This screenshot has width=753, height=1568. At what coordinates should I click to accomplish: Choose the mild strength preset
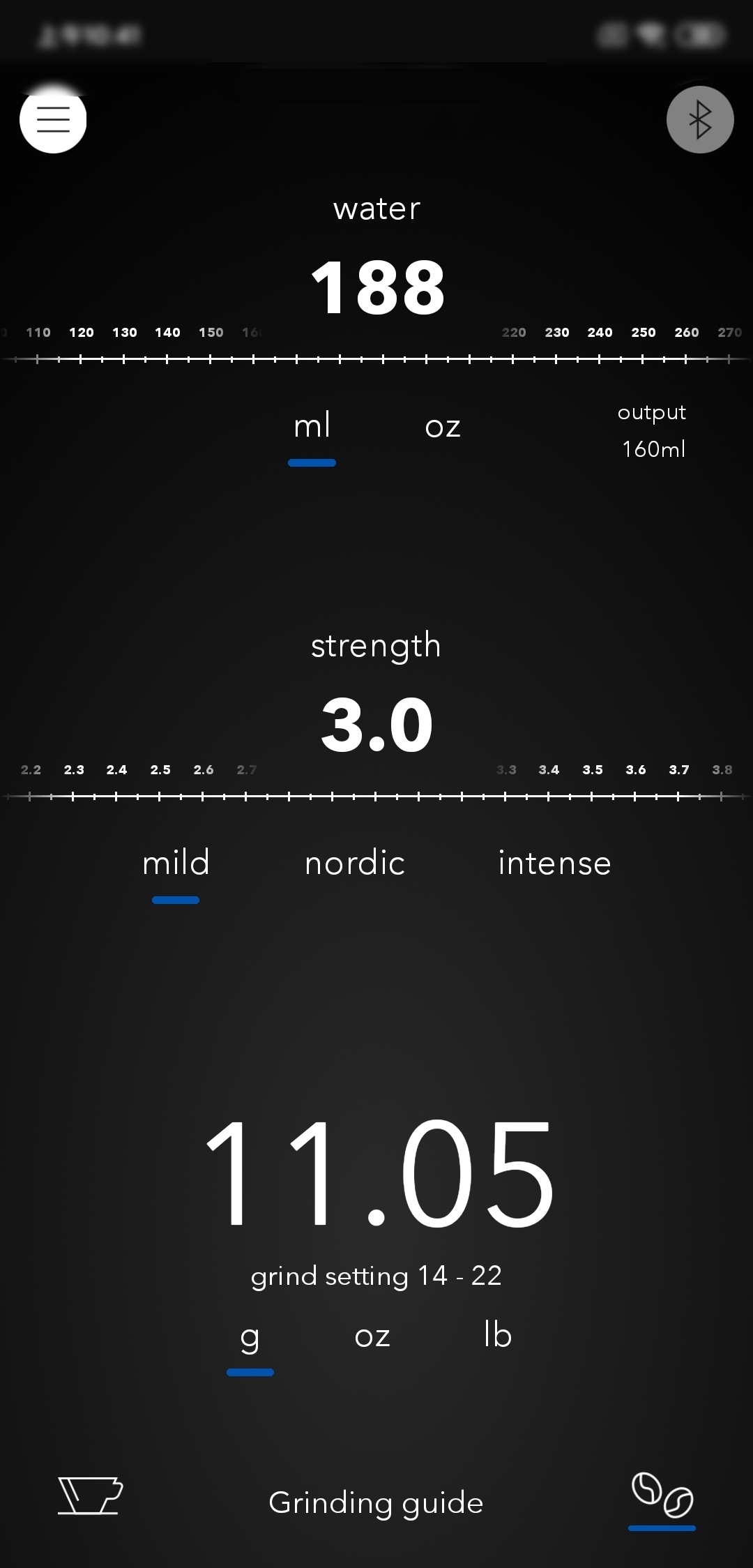[x=176, y=863]
